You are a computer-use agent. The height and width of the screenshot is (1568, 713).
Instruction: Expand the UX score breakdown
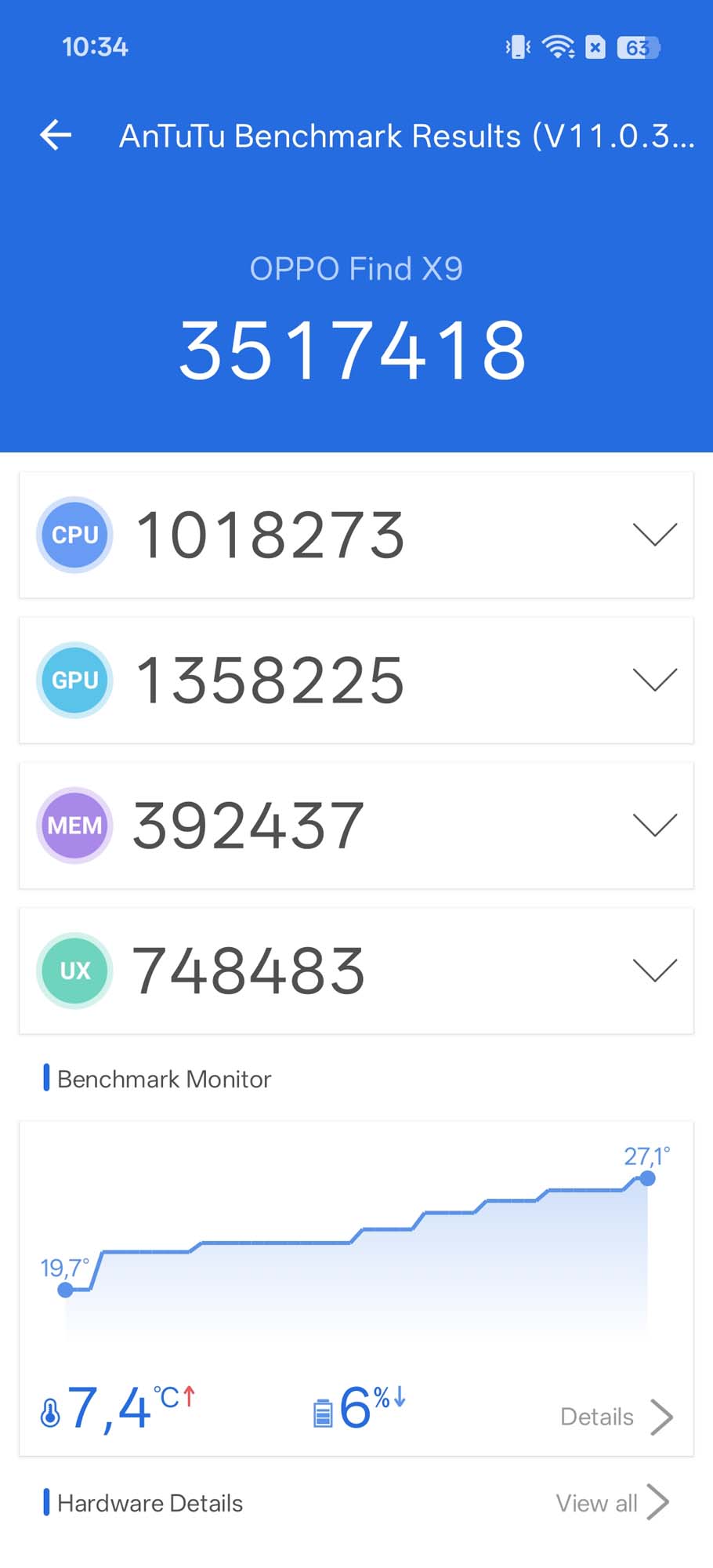point(654,971)
